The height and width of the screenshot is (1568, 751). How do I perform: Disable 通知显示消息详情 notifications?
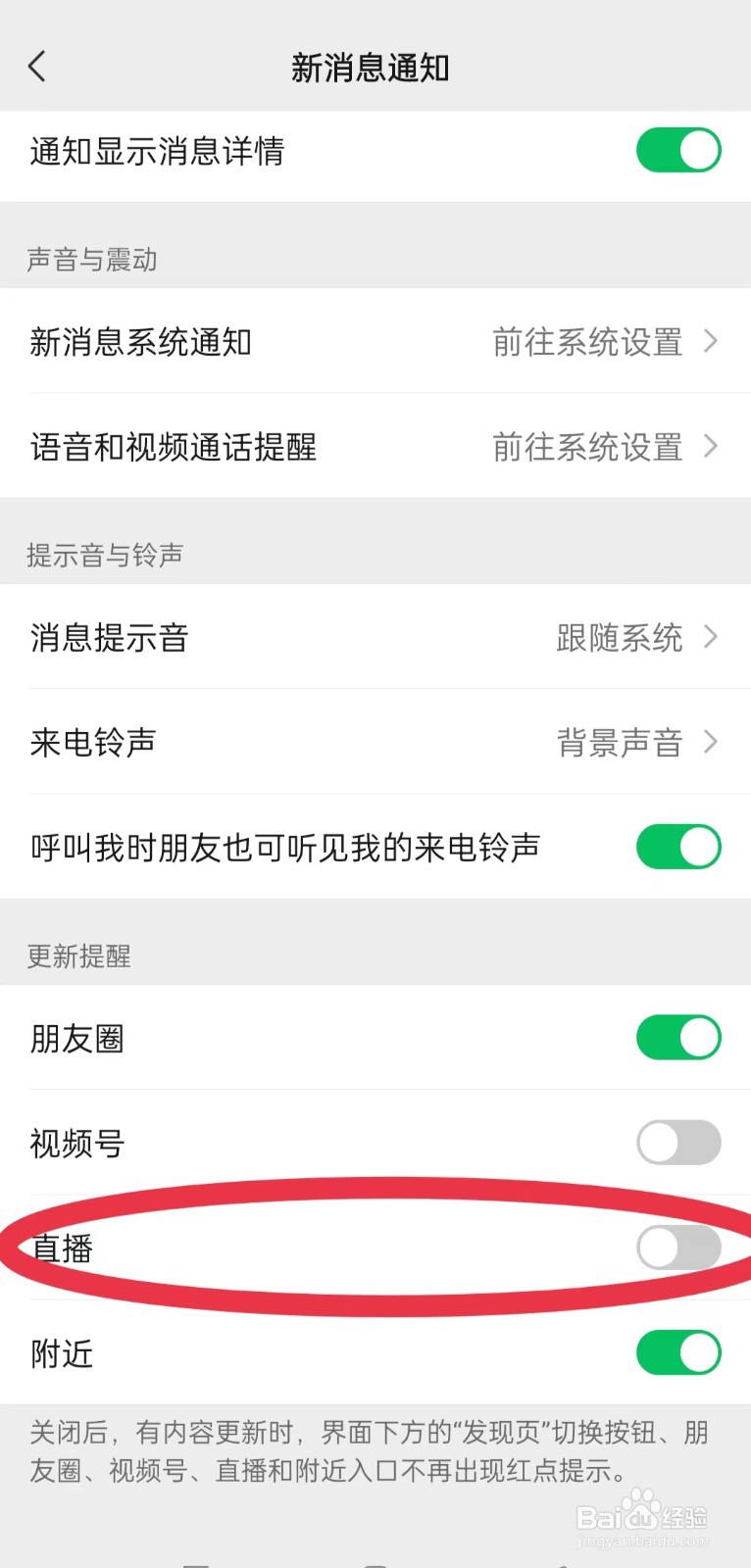click(x=678, y=151)
